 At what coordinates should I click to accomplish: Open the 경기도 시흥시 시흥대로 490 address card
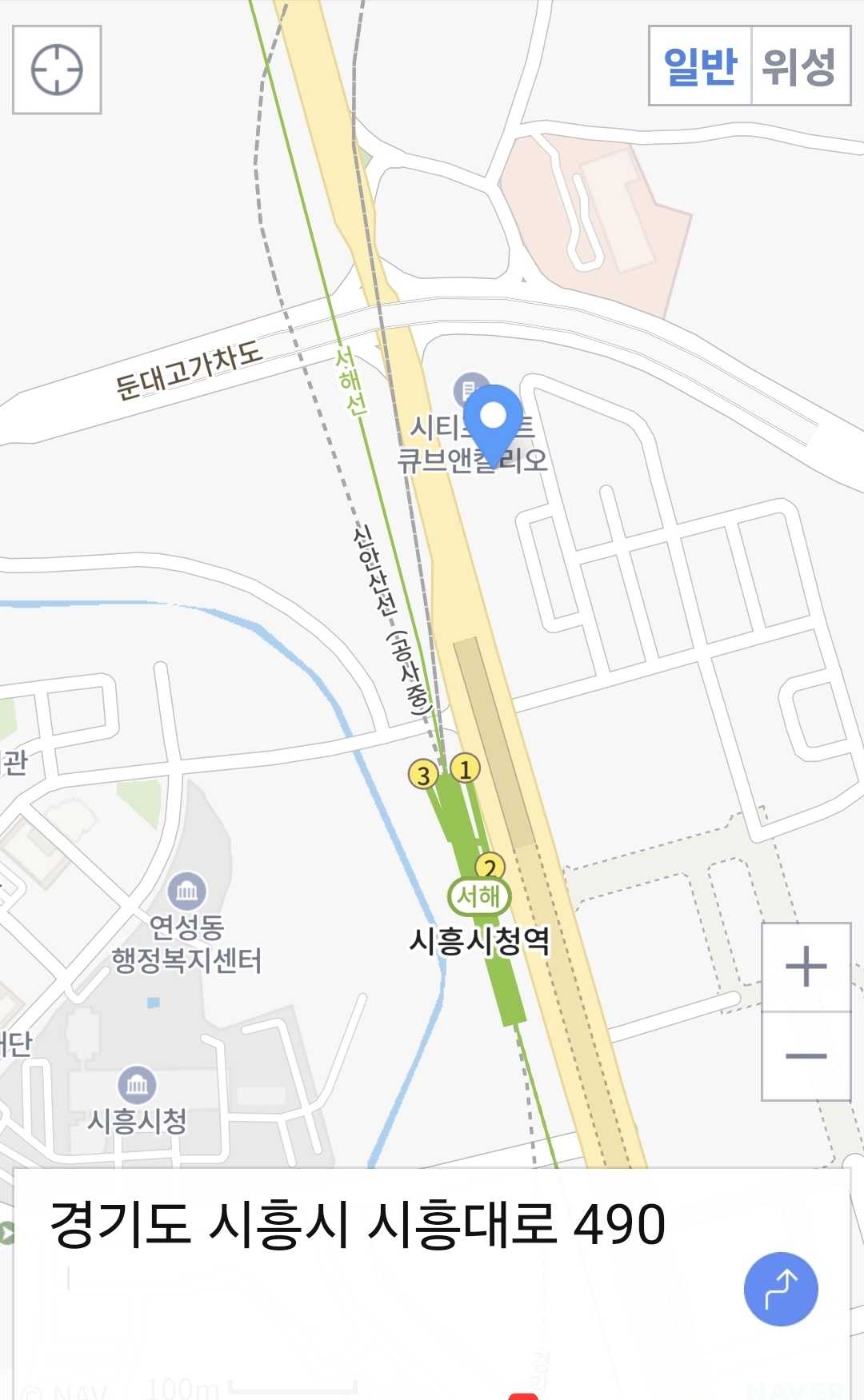(x=357, y=1225)
